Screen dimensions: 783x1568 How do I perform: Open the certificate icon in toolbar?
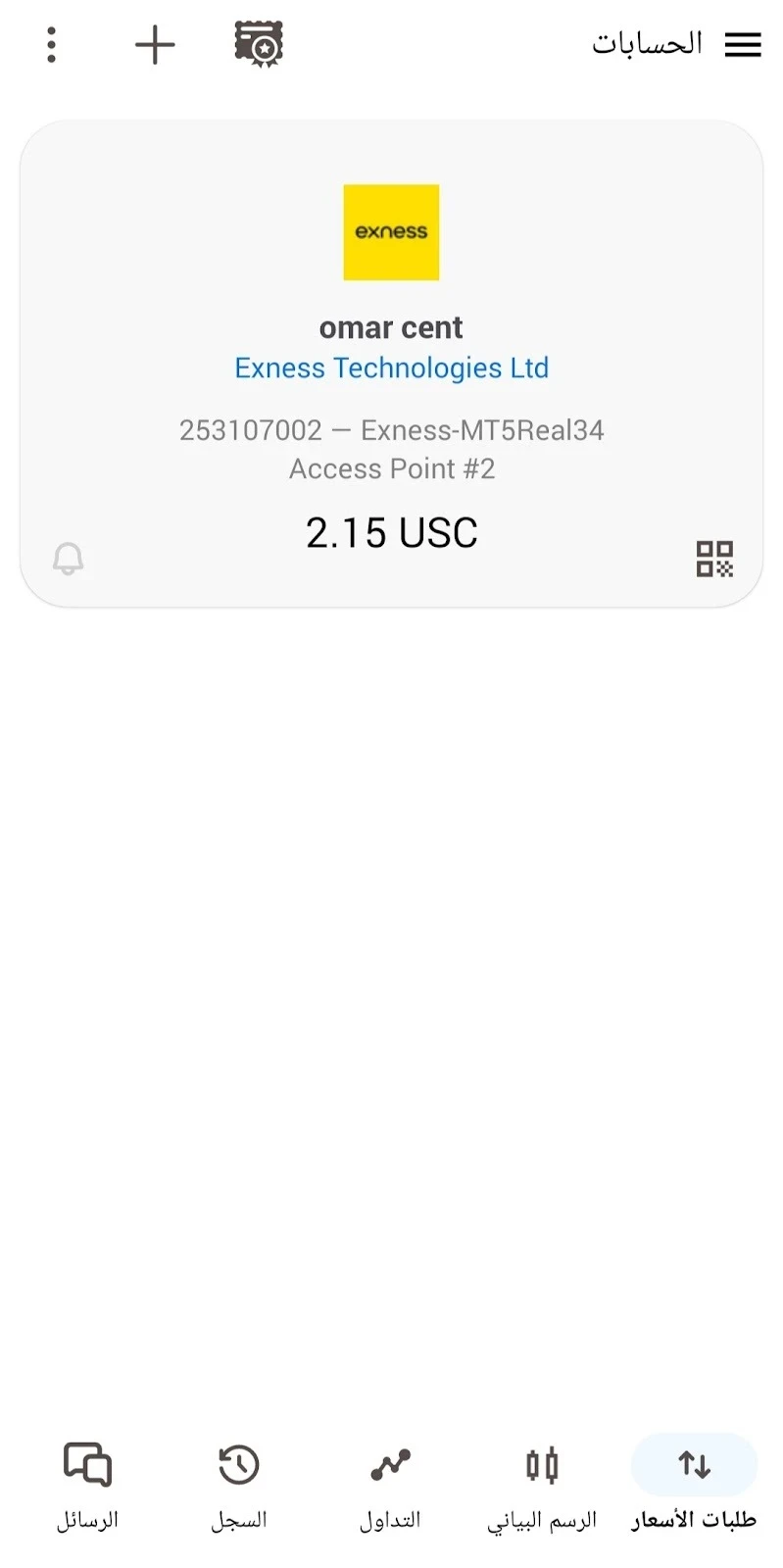[x=259, y=45]
